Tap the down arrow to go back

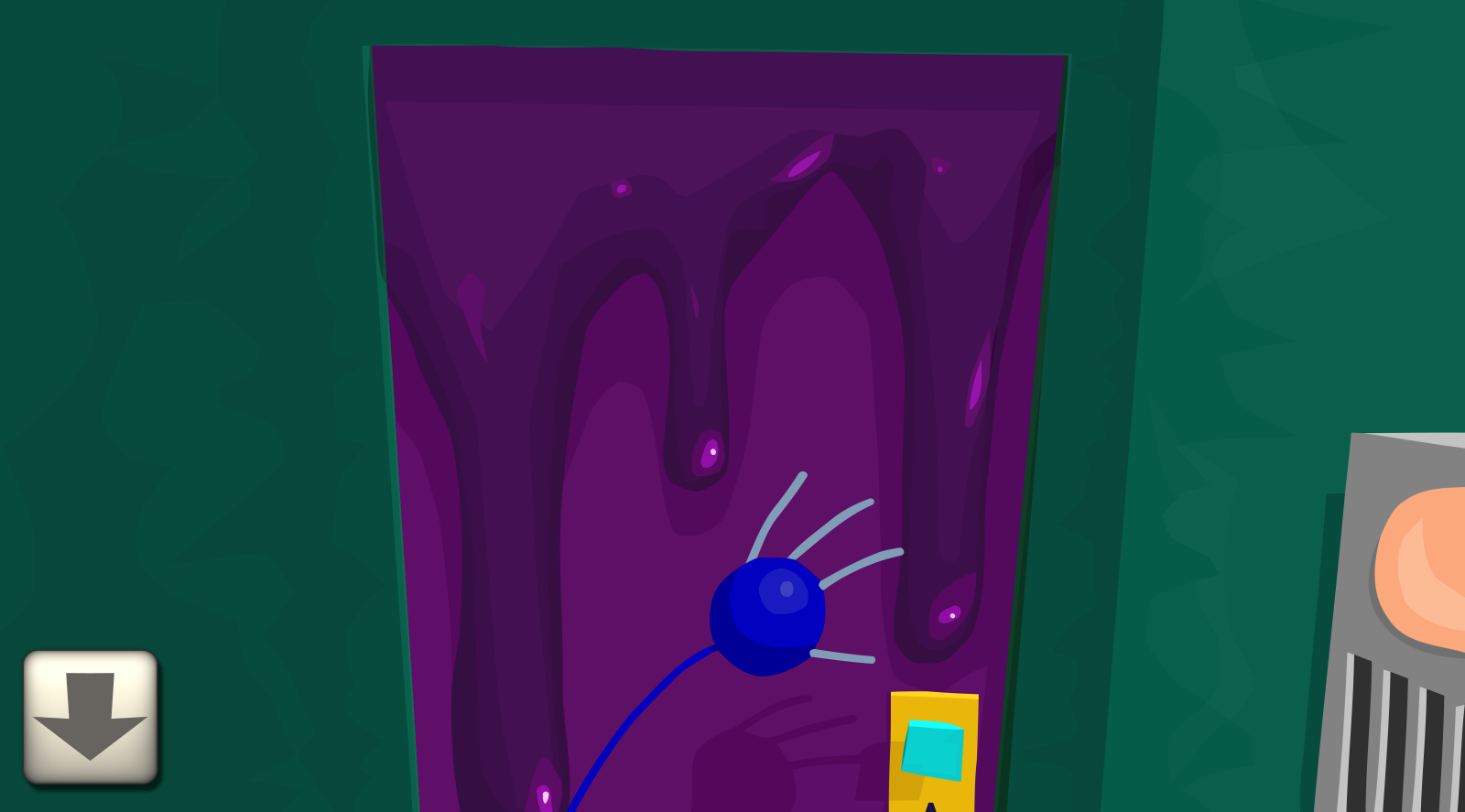(x=90, y=717)
